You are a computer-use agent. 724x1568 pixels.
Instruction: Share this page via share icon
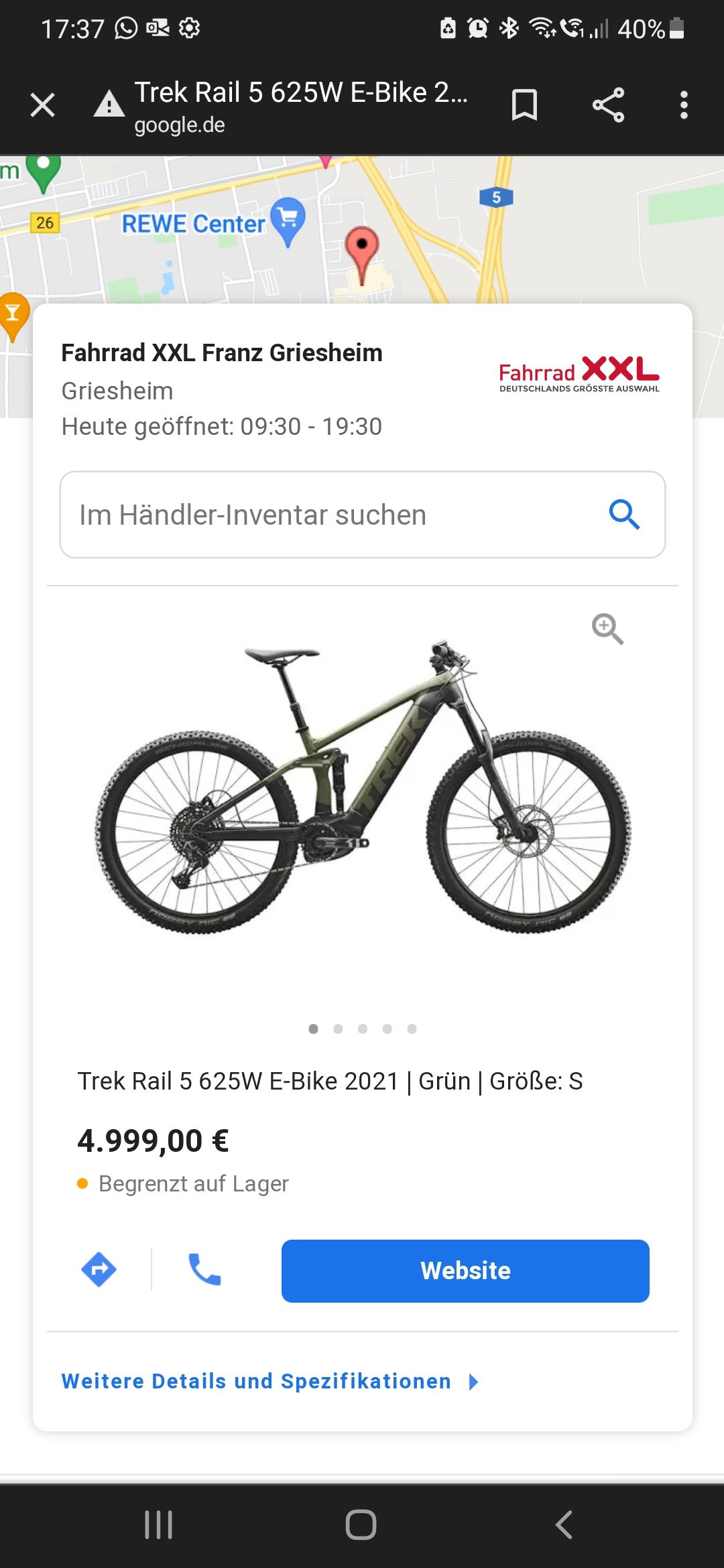tap(608, 105)
